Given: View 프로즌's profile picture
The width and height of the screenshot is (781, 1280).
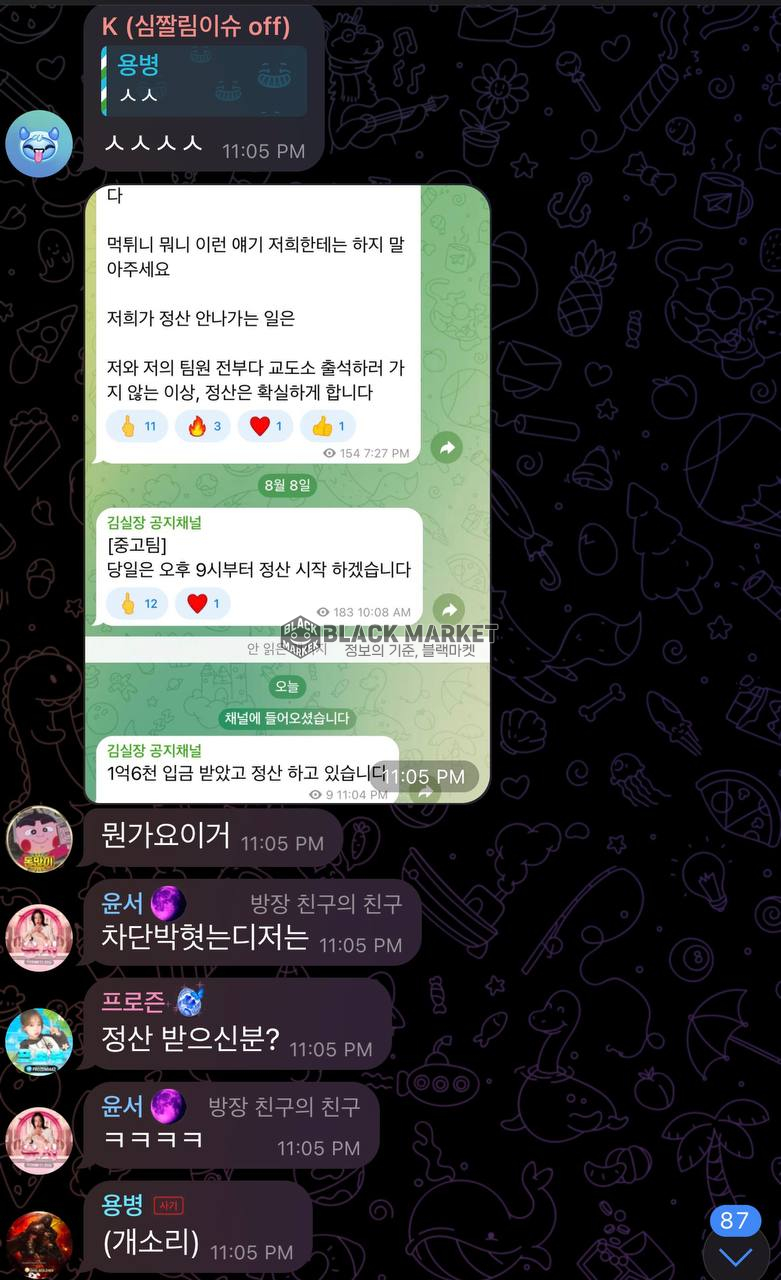Looking at the screenshot, I should coord(39,1041).
